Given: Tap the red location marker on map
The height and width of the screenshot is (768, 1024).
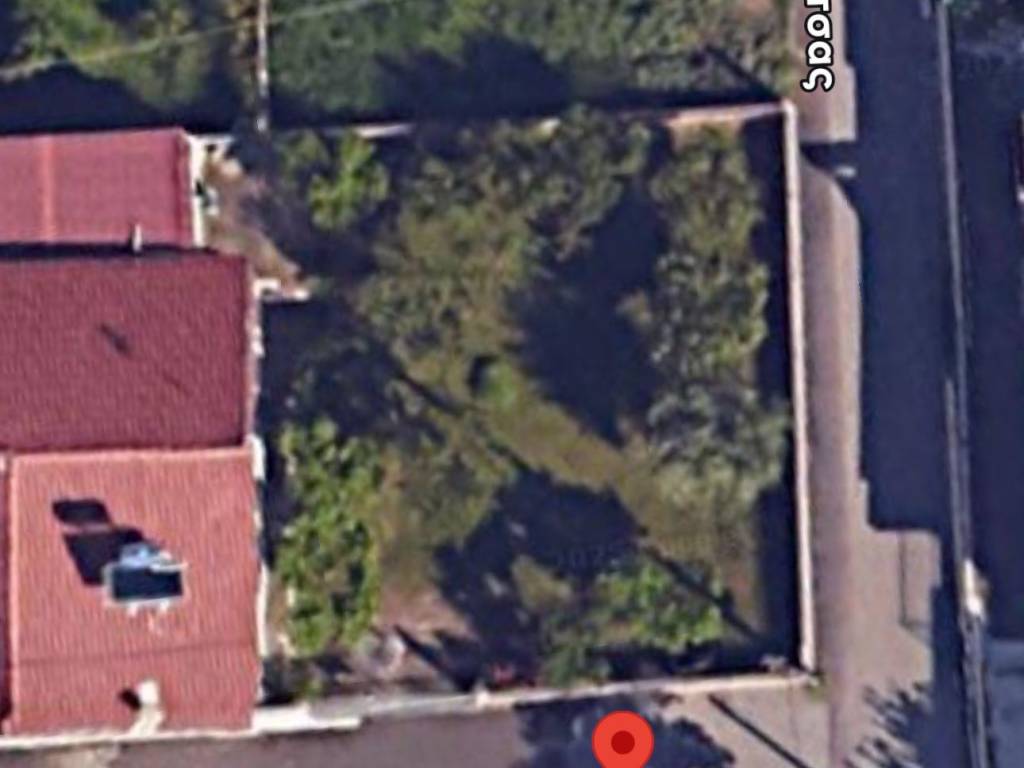Looking at the screenshot, I should 623,741.
